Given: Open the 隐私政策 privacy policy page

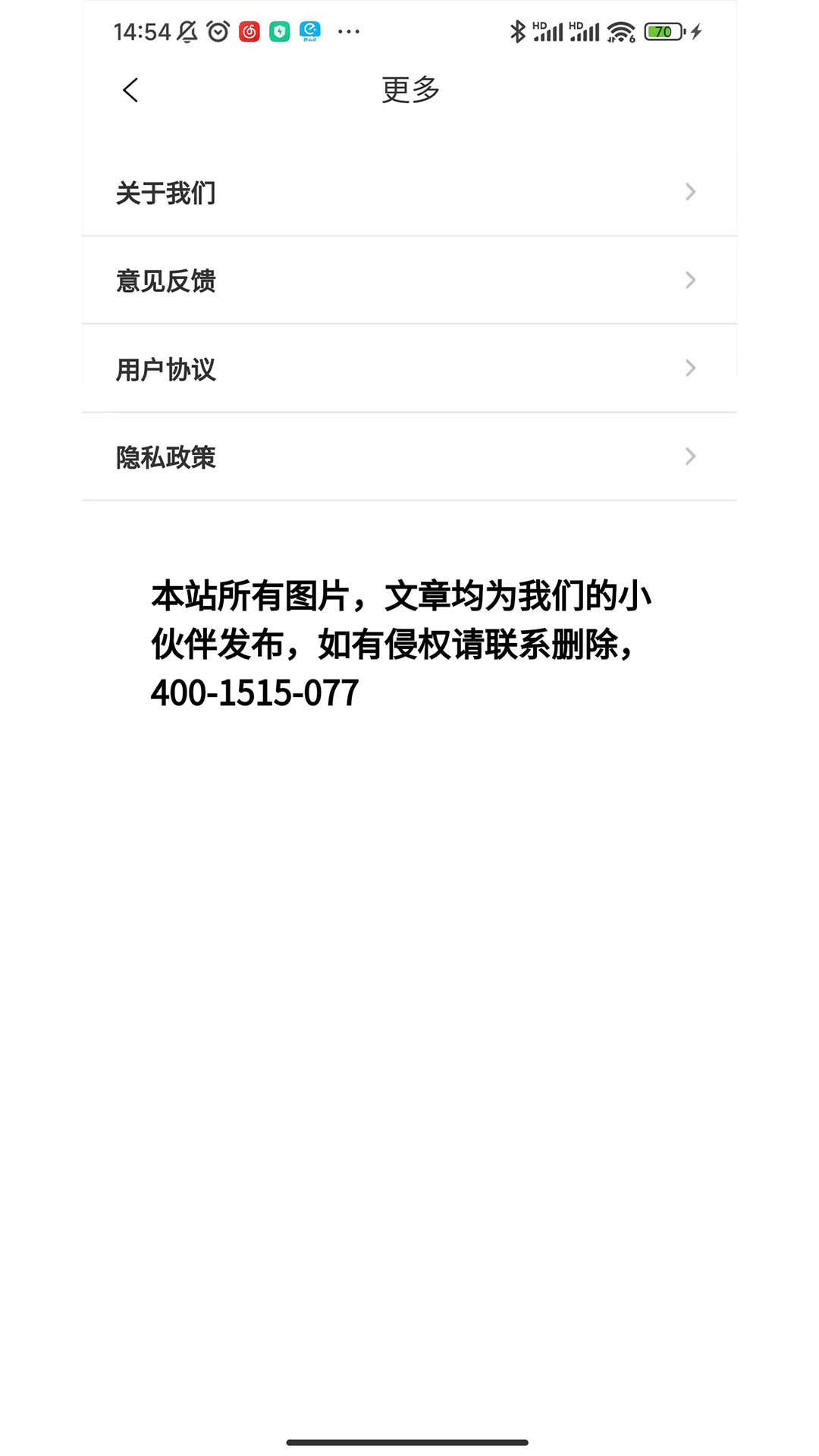Looking at the screenshot, I should 165,458.
